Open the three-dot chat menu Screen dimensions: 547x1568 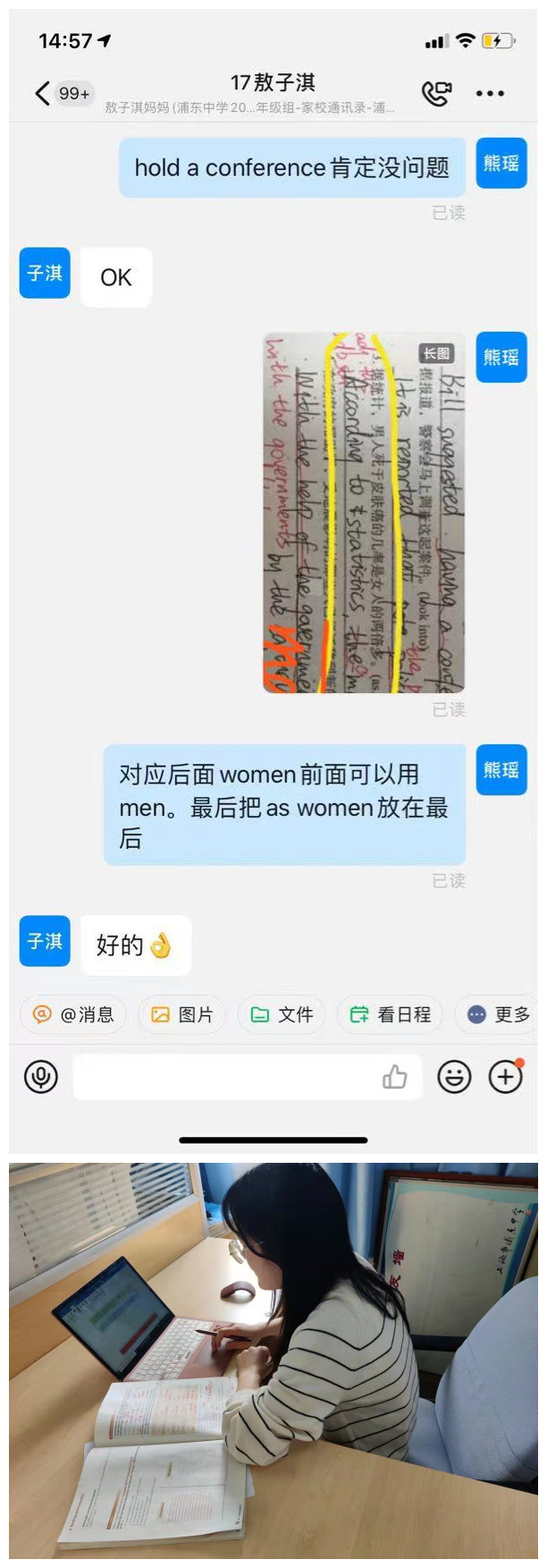pos(490,93)
